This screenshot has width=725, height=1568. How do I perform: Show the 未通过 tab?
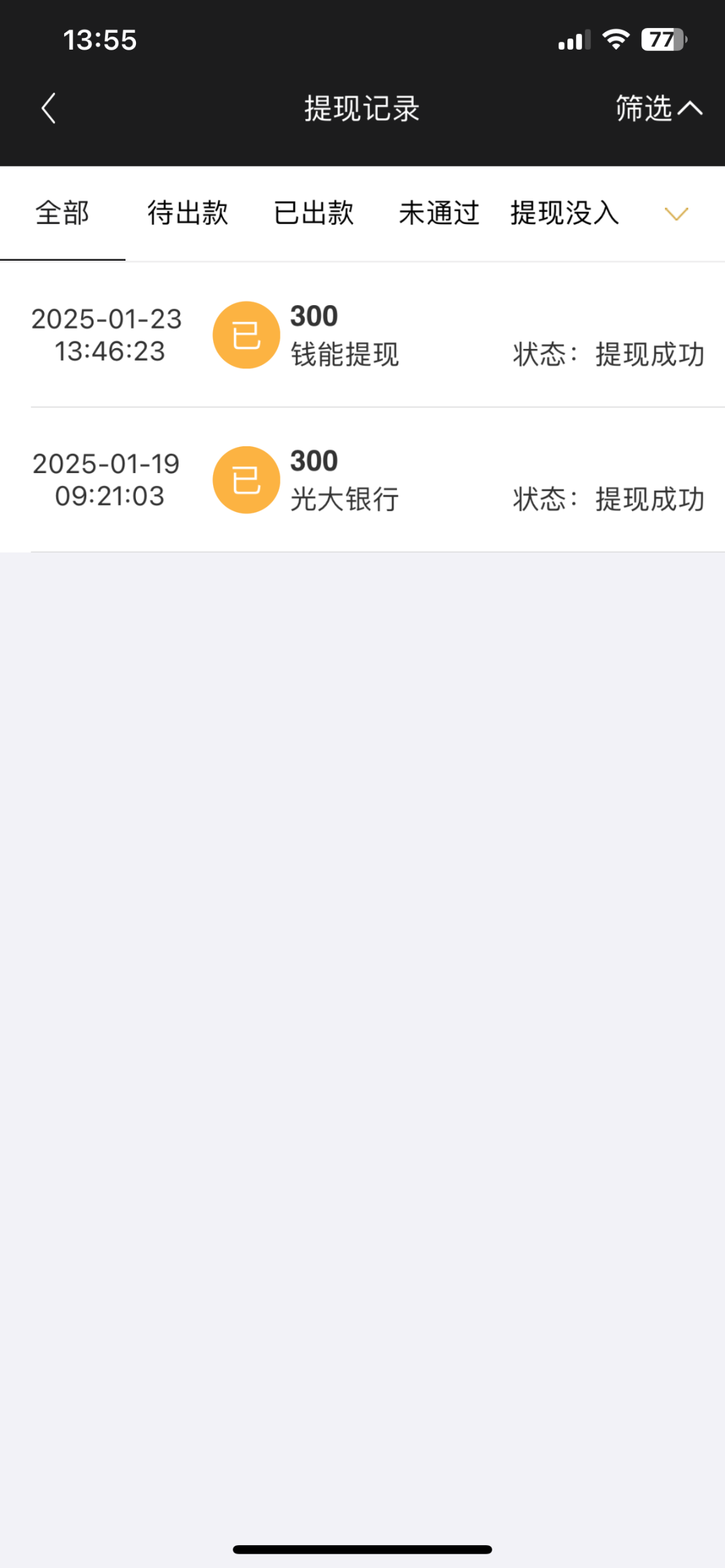pos(439,213)
